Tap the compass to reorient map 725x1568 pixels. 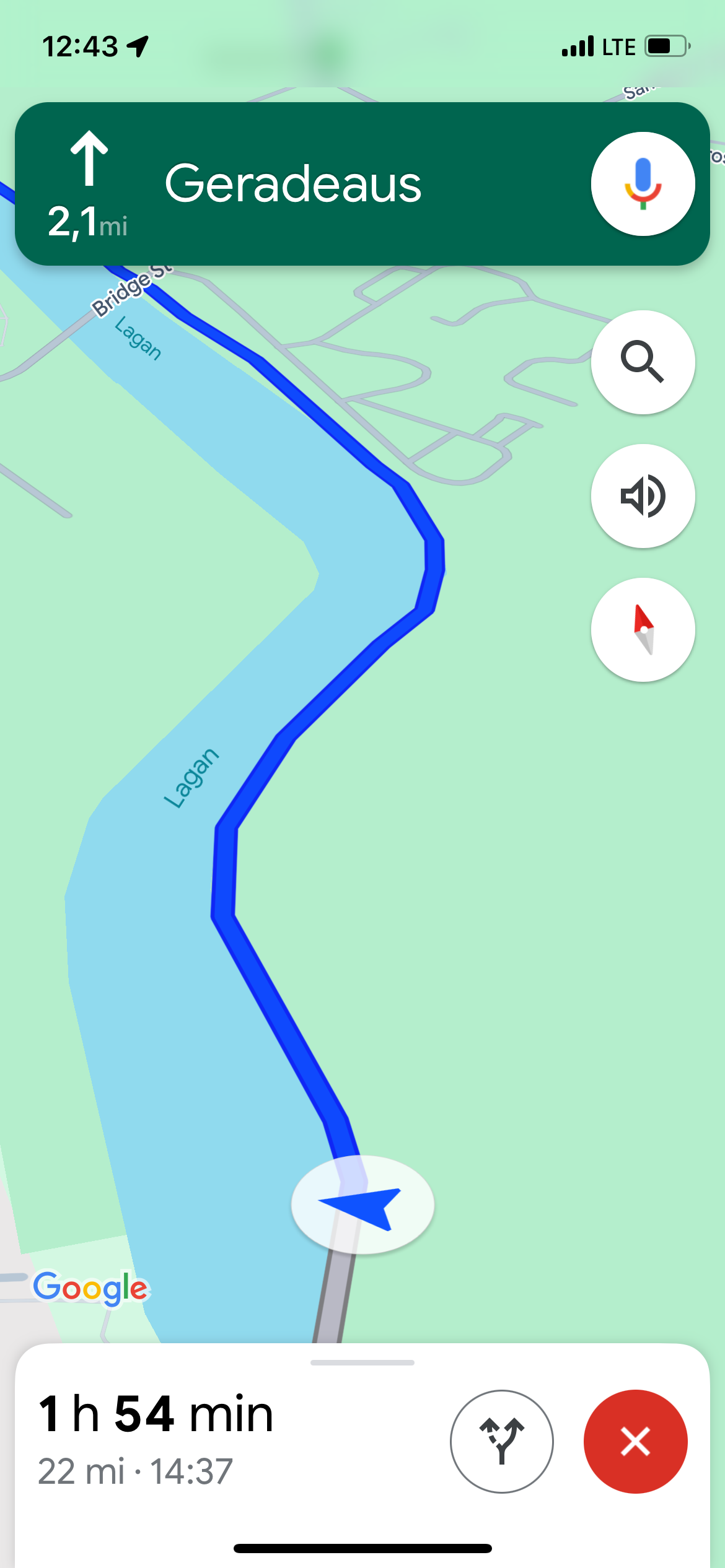[643, 630]
